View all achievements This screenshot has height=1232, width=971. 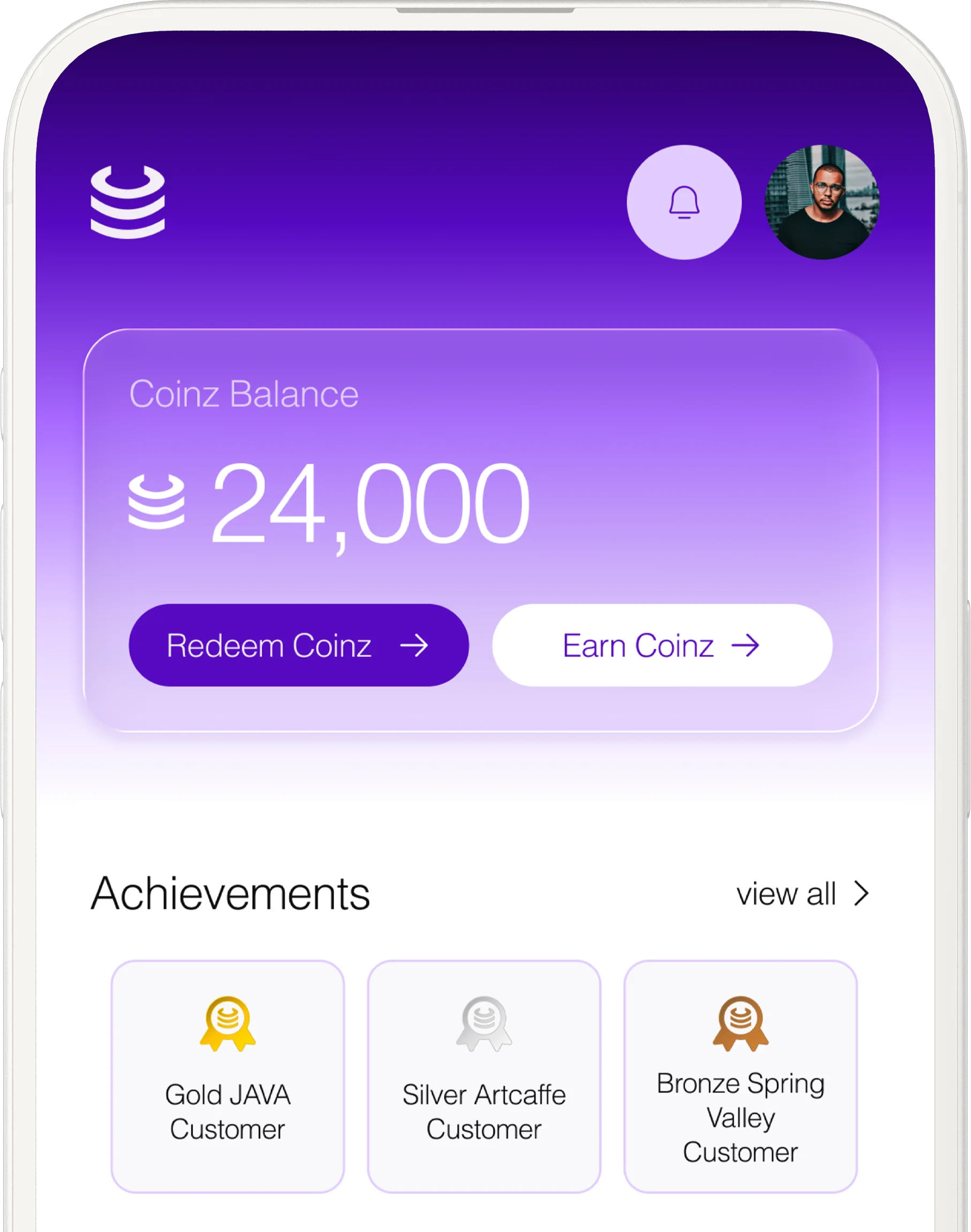802,894
